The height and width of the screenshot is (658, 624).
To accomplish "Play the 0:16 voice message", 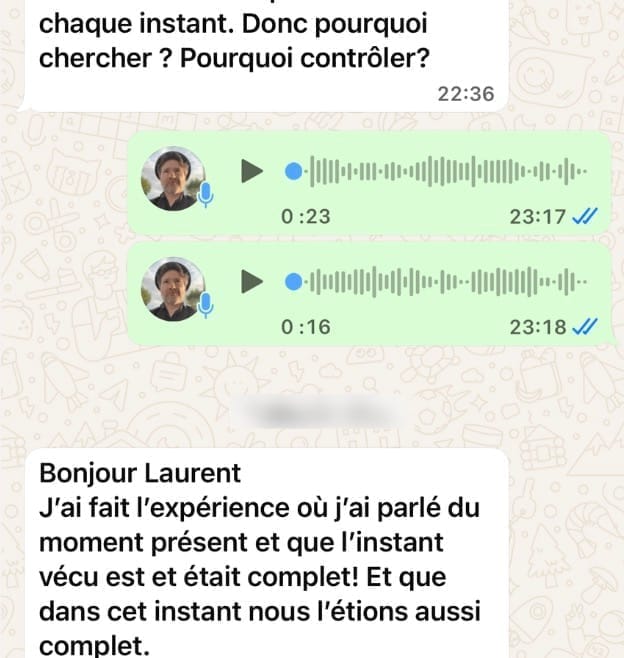I will [250, 280].
